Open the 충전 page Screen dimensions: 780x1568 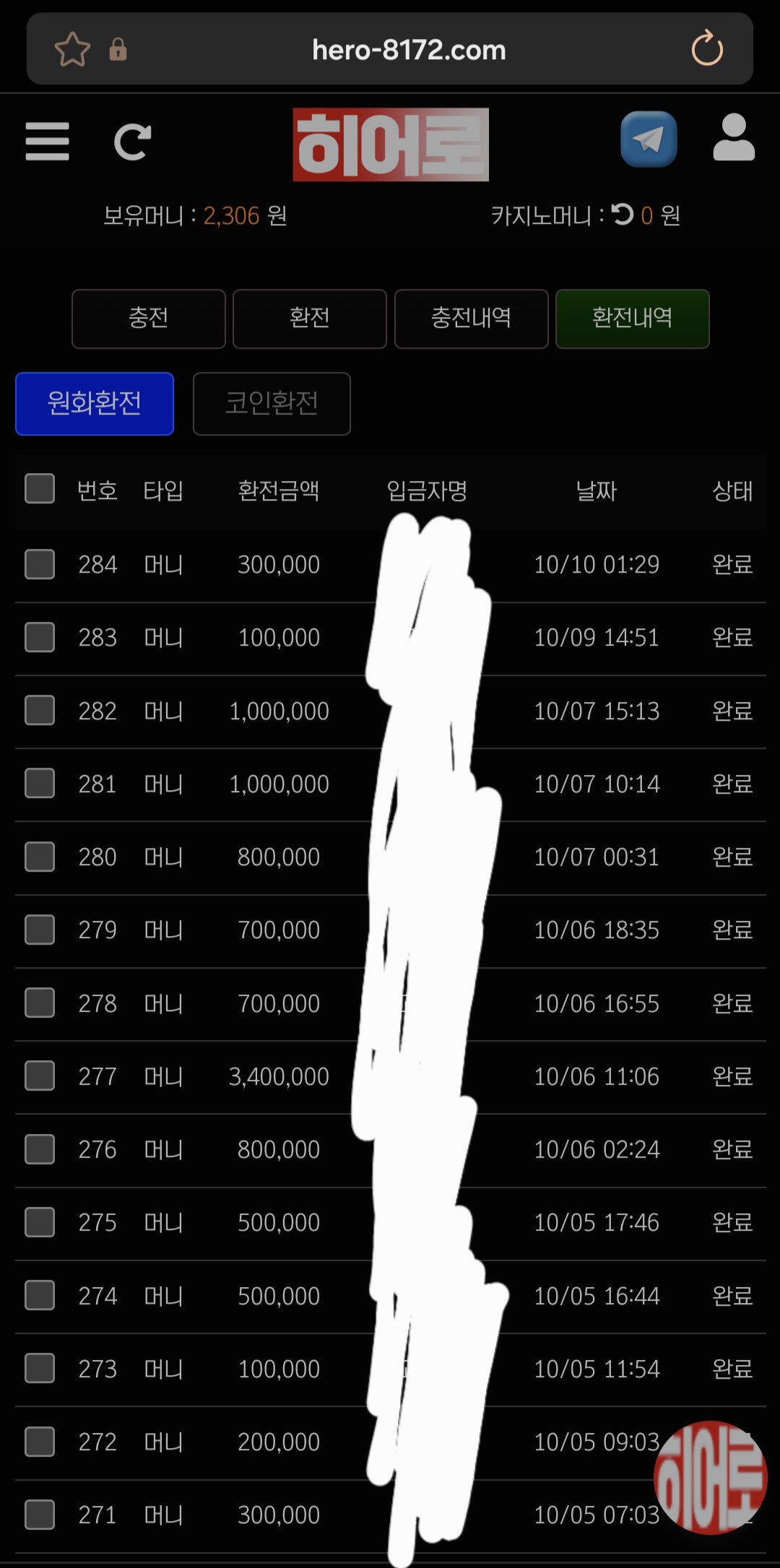pyautogui.click(x=149, y=319)
